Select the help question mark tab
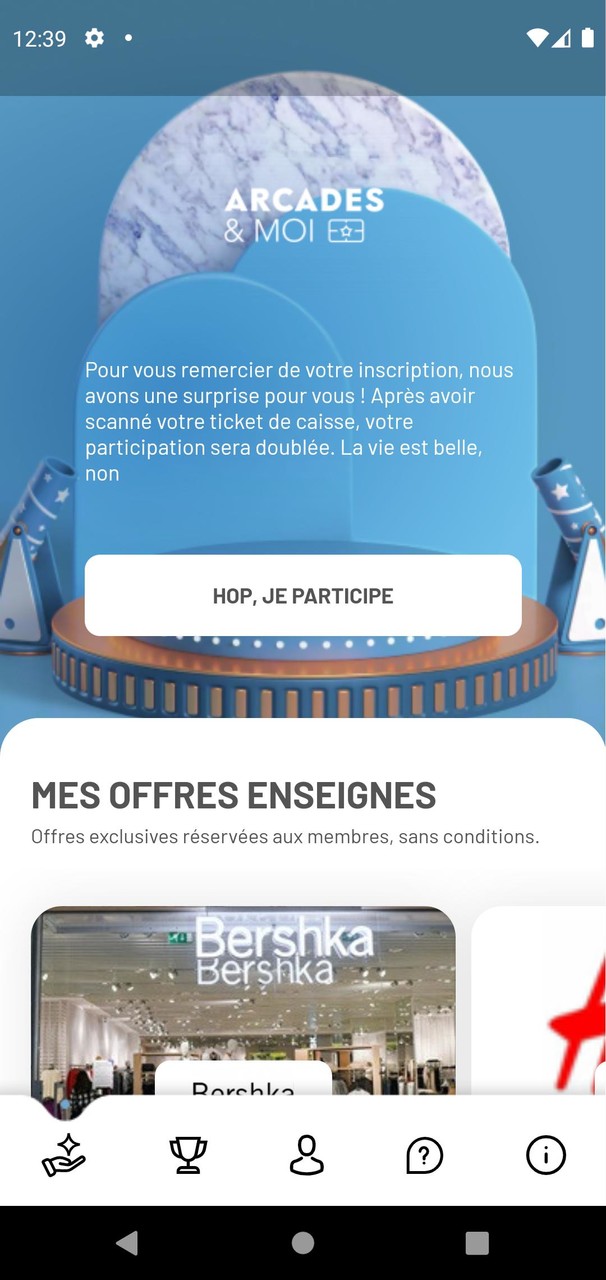The image size is (606, 1280). (x=424, y=1155)
